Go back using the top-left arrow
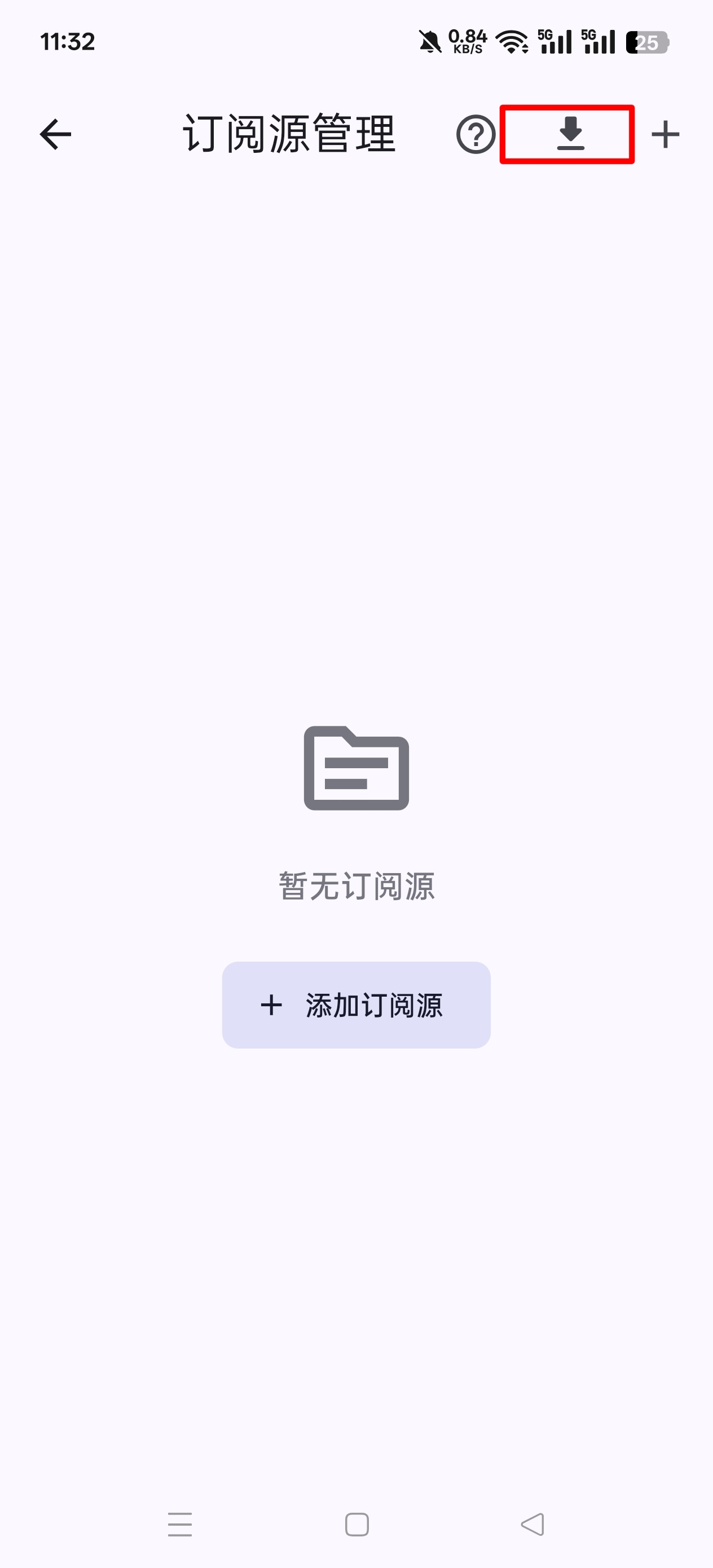 (x=55, y=135)
